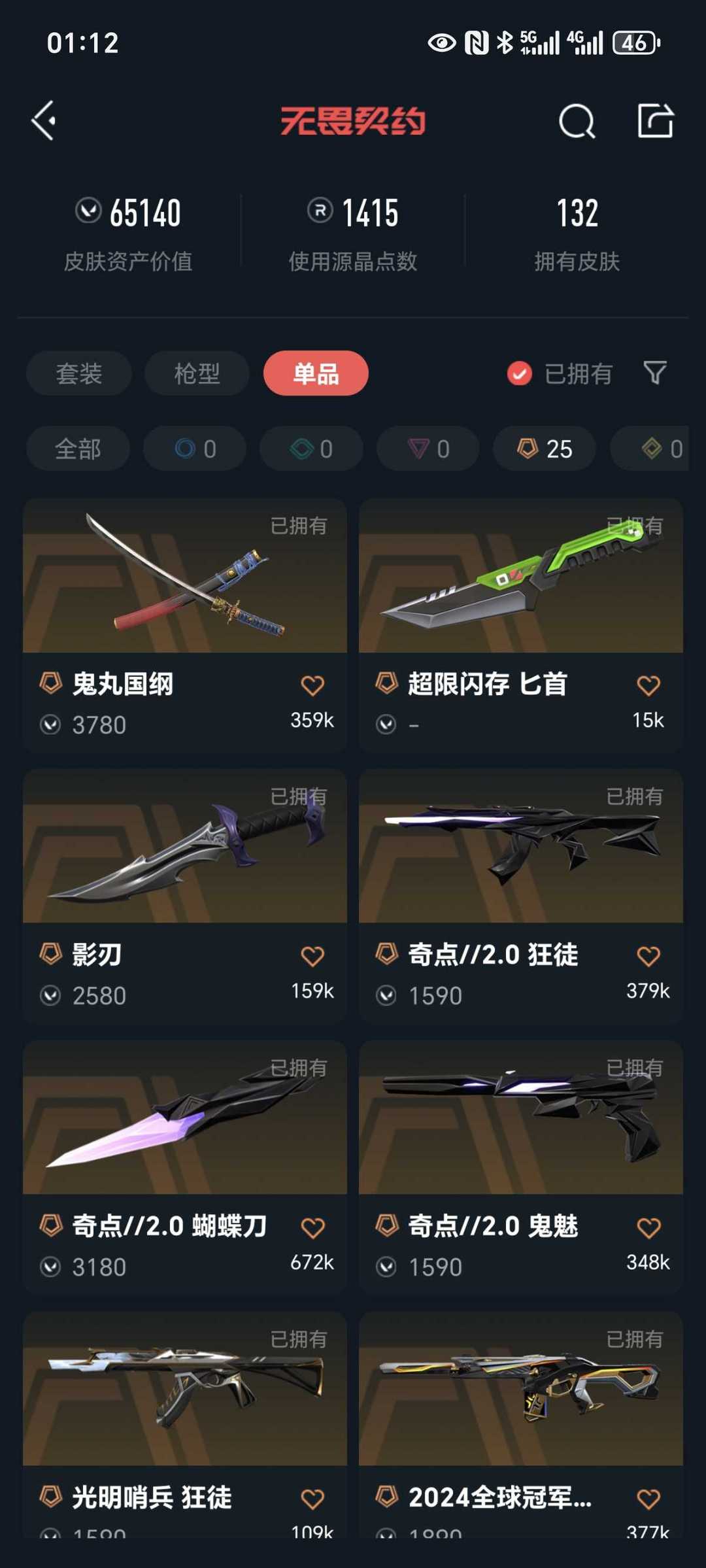Image resolution: width=706 pixels, height=1568 pixels.
Task: Open the 奇点//2.0 蝴蝶刀 card
Action: point(185,1168)
